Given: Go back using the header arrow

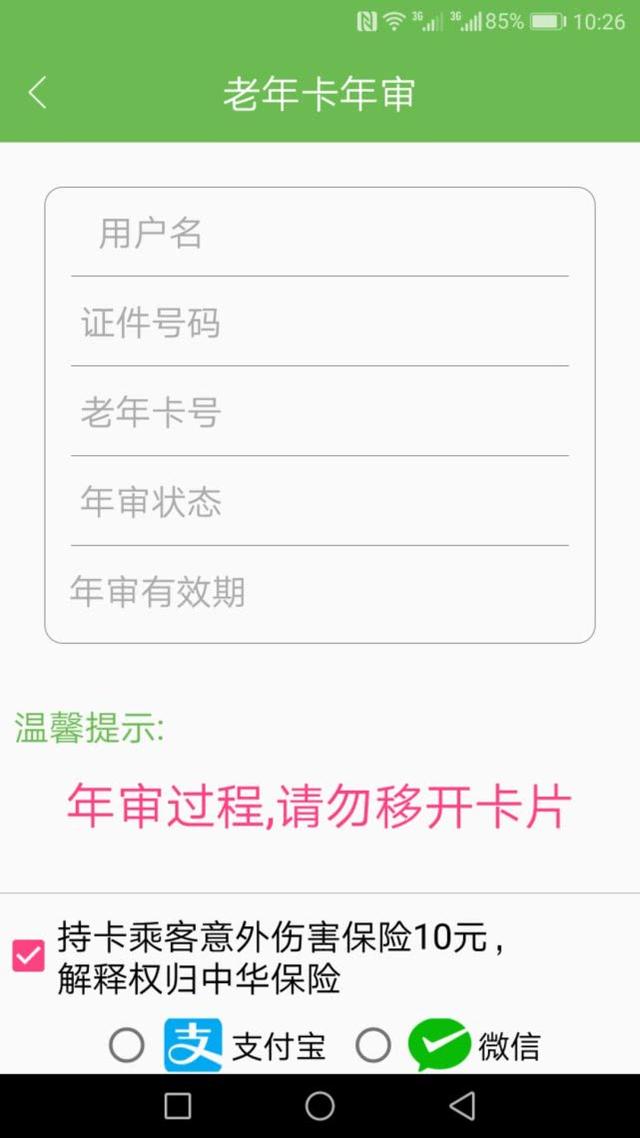Looking at the screenshot, I should [38, 93].
